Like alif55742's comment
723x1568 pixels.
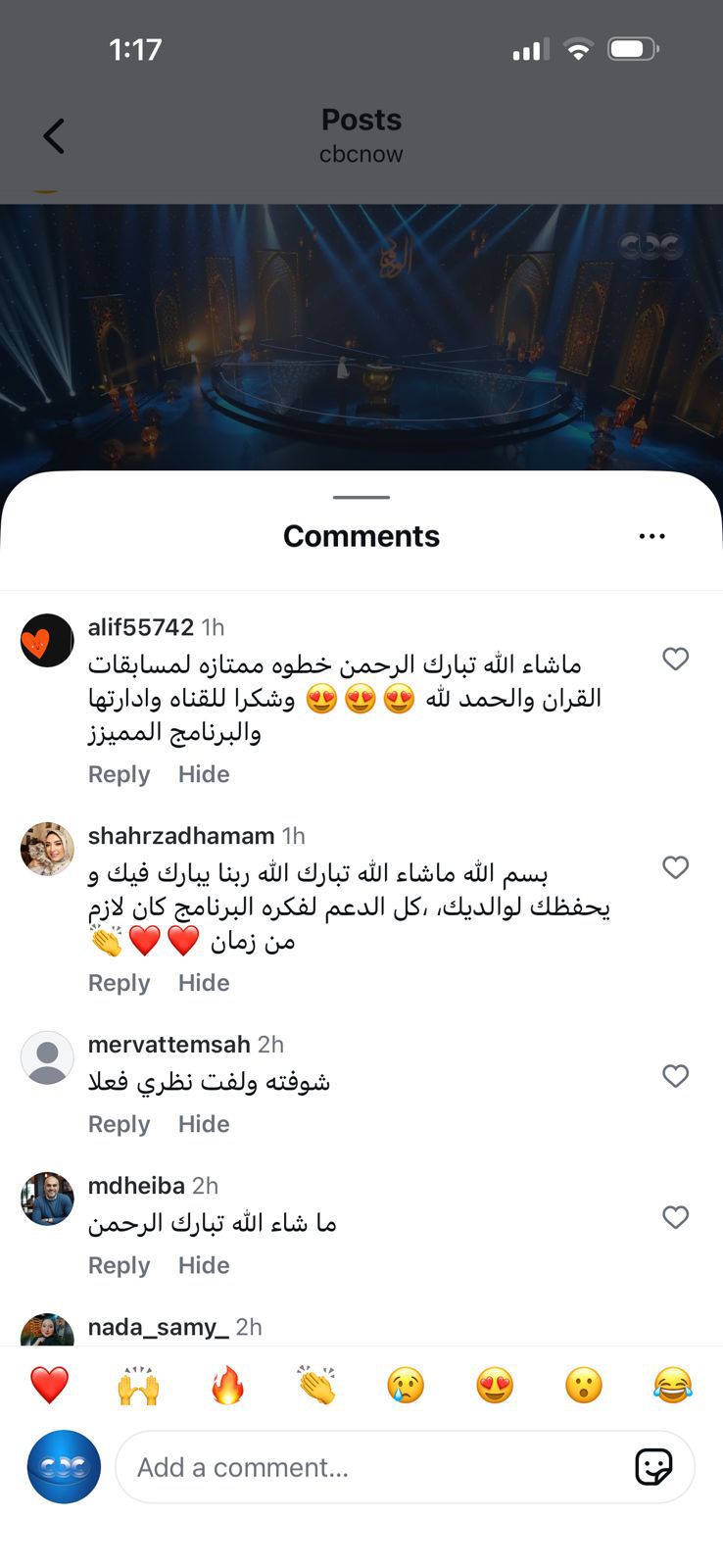tap(675, 659)
